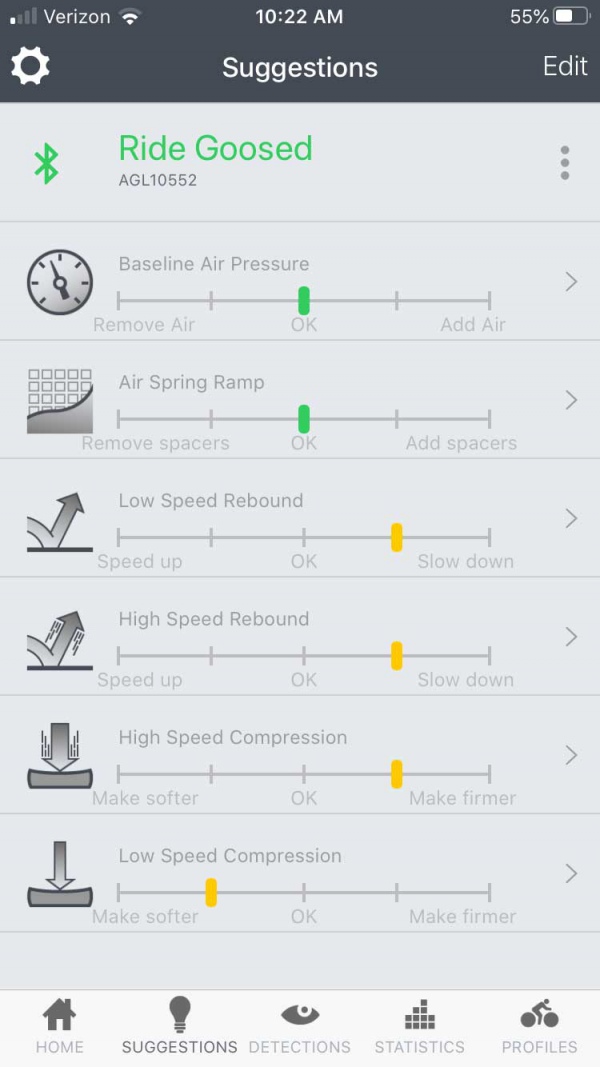Viewport: 600px width, 1067px height.
Task: Select the Suggestions tab
Action: point(180,1028)
